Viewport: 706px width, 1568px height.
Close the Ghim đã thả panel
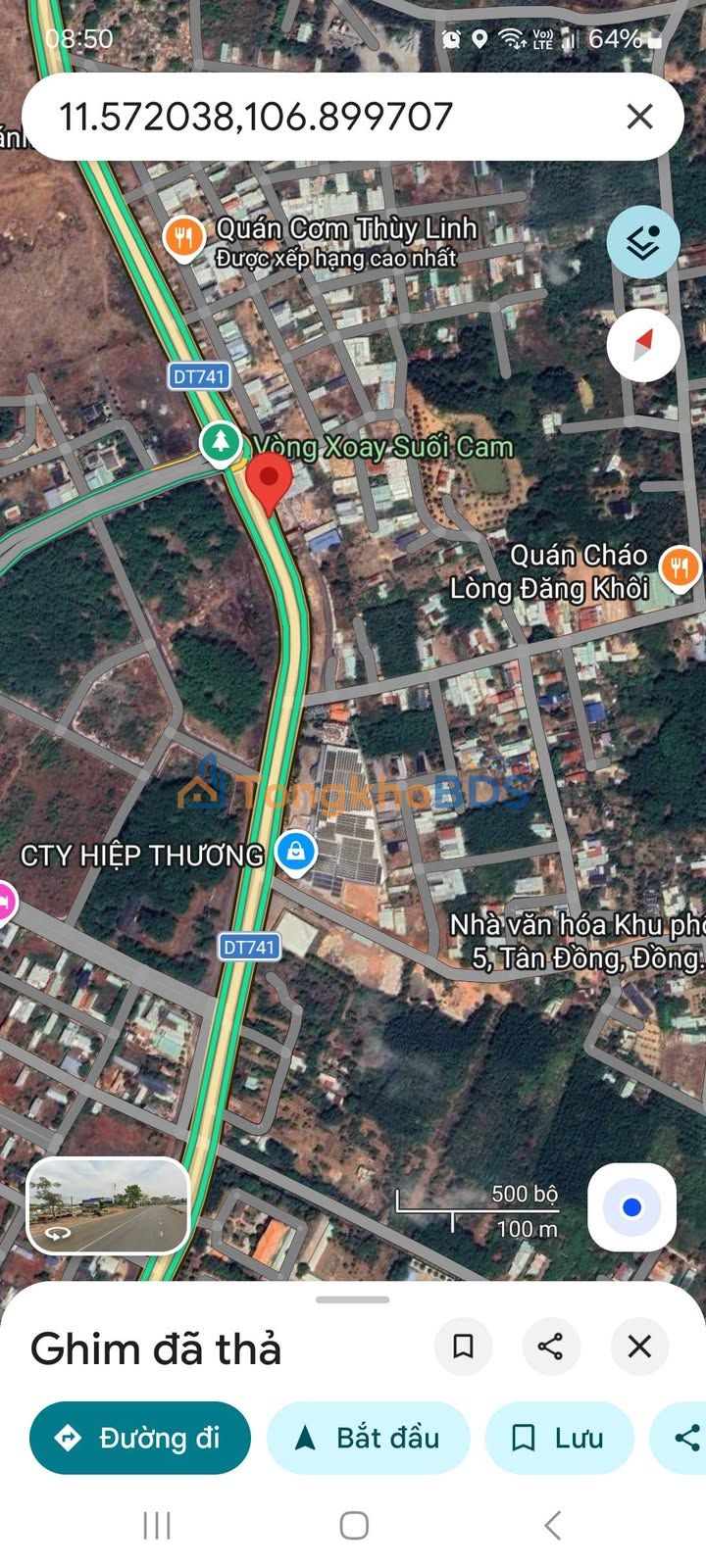point(639,1347)
